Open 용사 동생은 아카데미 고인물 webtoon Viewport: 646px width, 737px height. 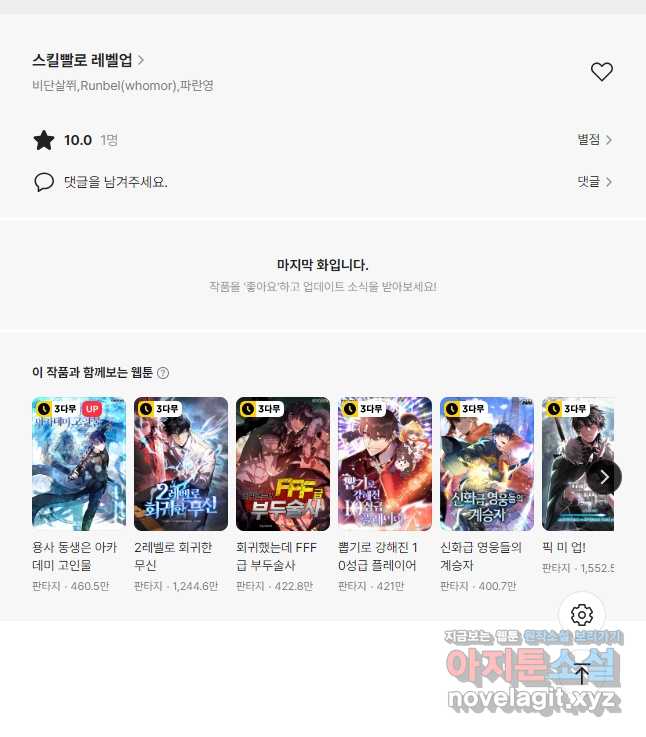tap(79, 464)
